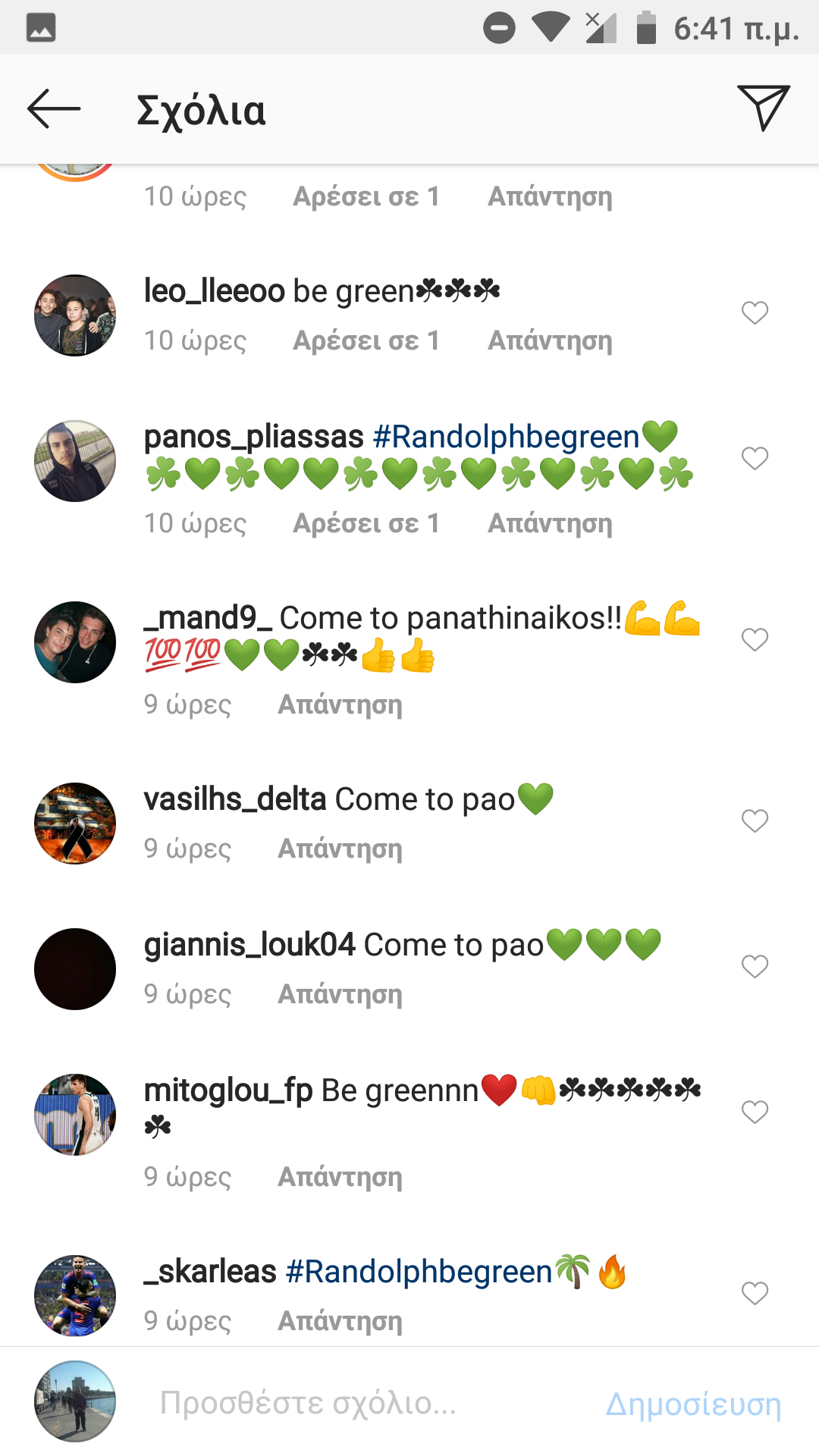Reply to vasilhs_delta's comment
This screenshot has width=819, height=1456.
(x=340, y=849)
